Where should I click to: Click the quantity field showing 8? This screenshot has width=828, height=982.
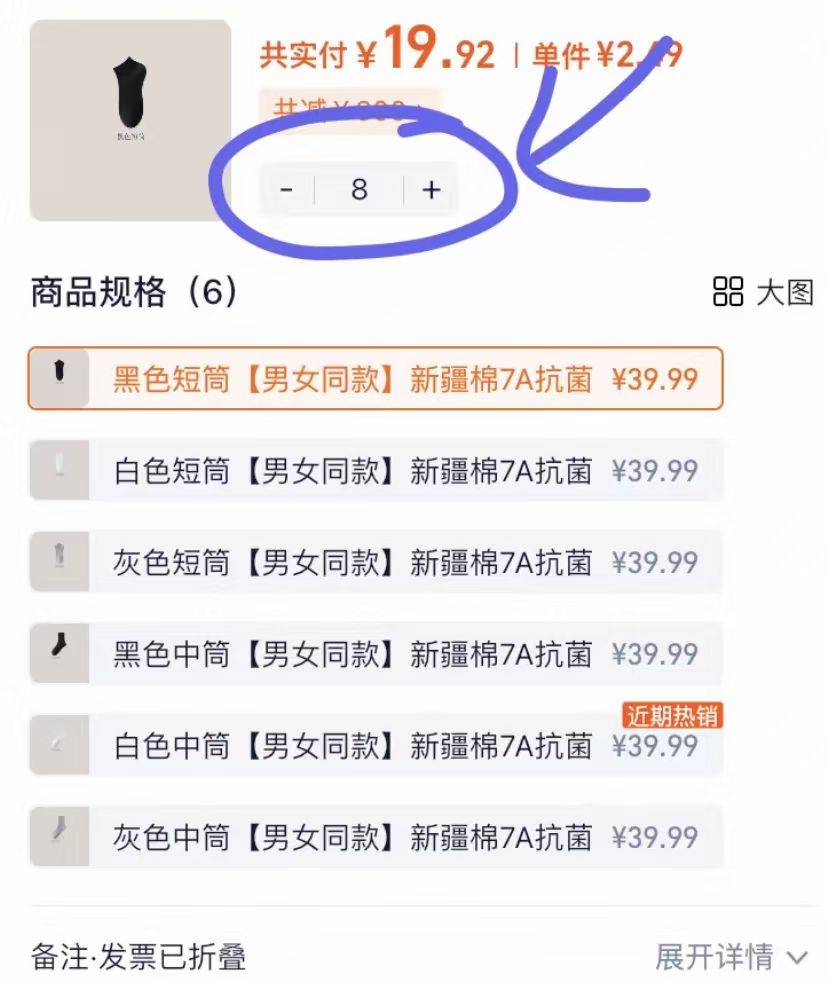(x=360, y=189)
